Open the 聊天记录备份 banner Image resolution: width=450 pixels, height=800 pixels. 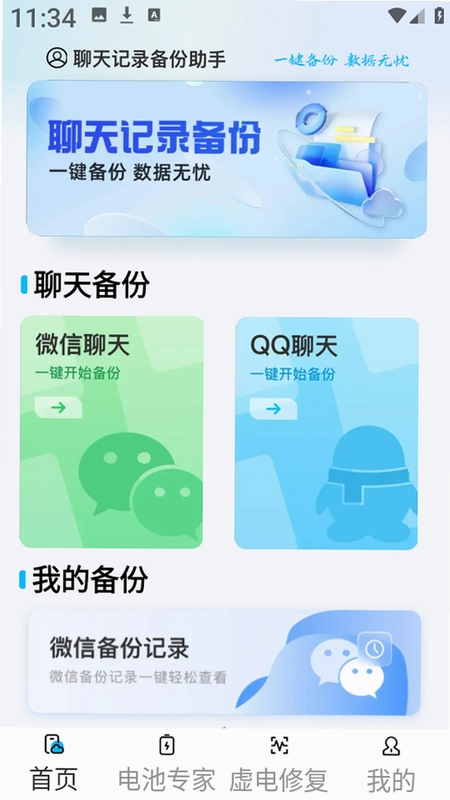[227, 159]
